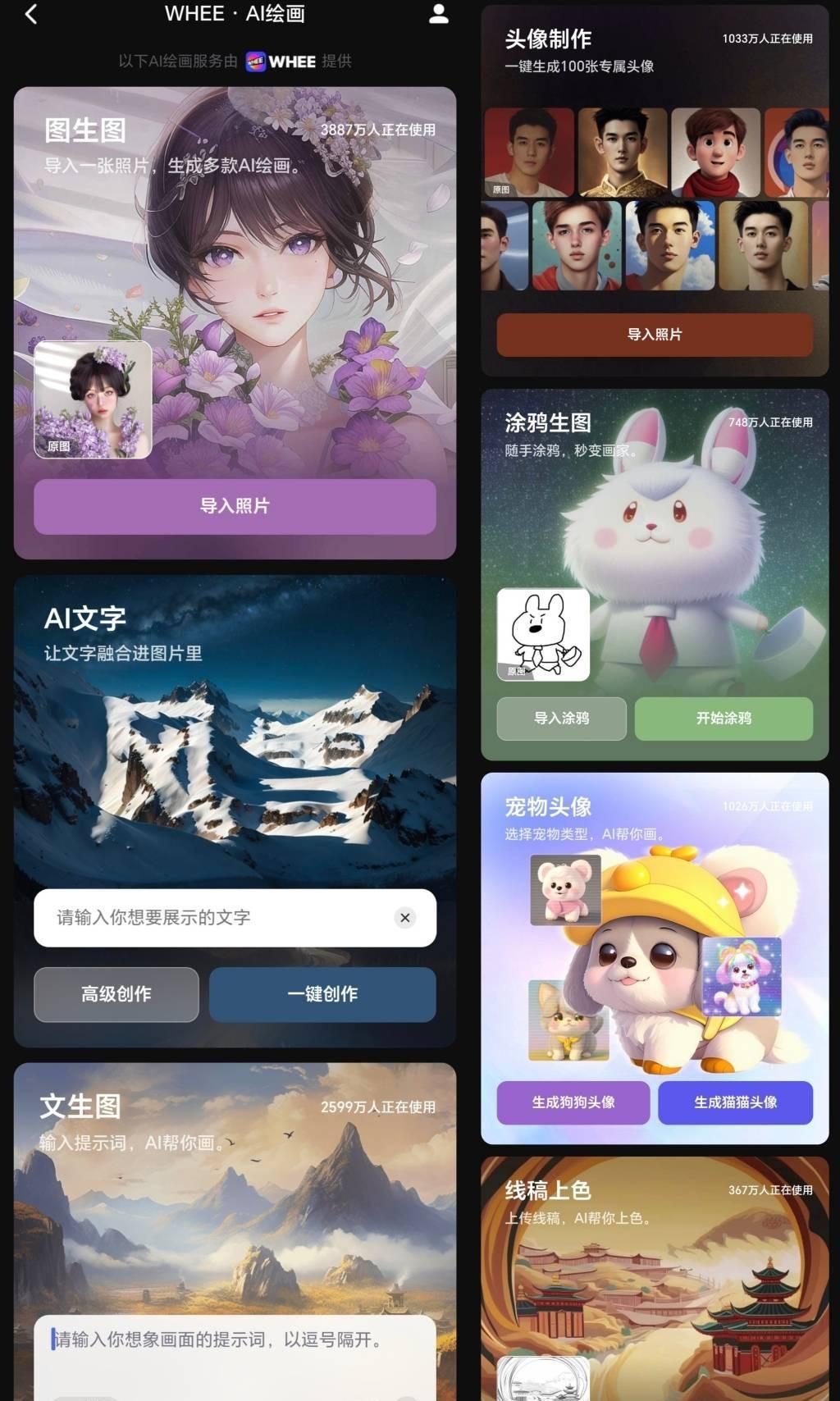The image size is (840, 1401).
Task: Clear the AI文字 input with the X
Action: click(404, 918)
